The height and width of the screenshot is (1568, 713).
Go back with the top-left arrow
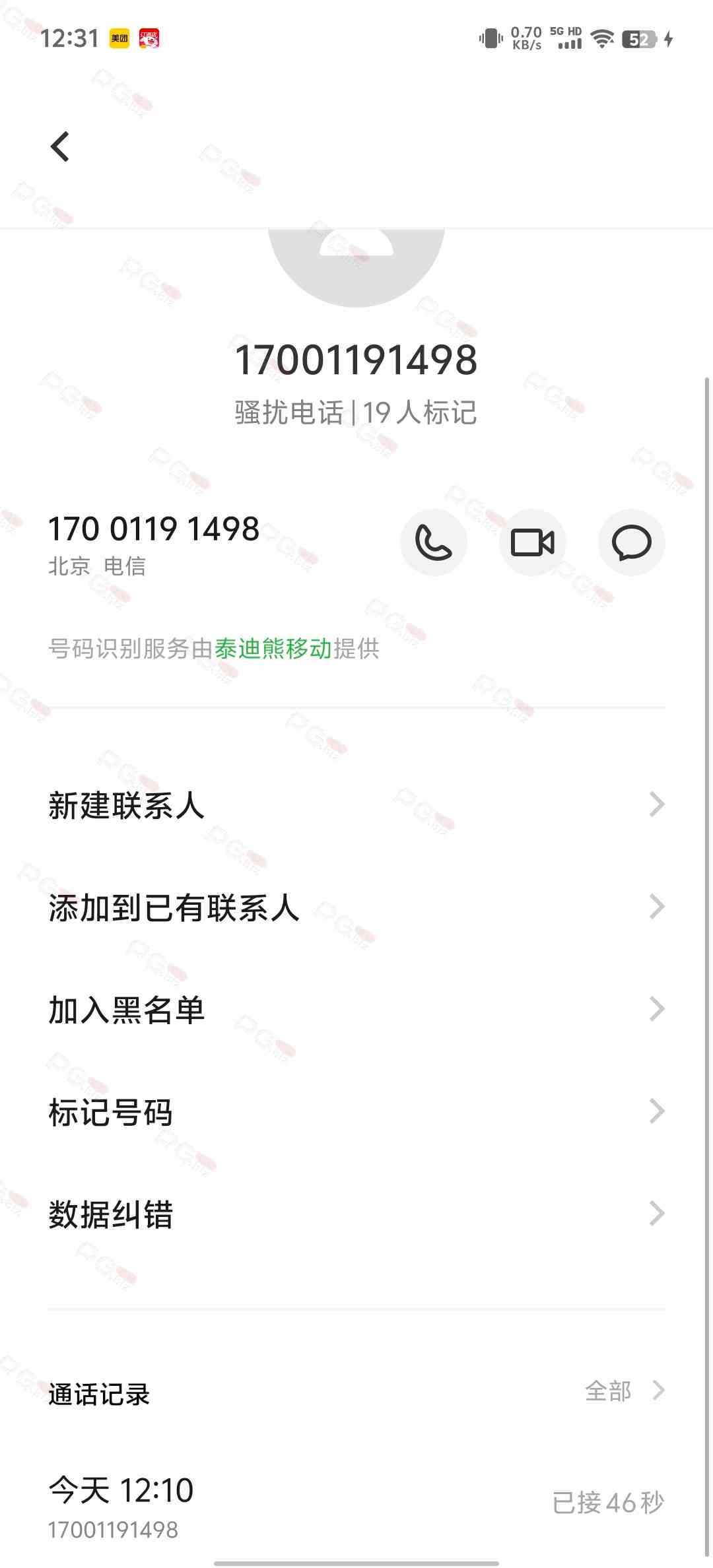click(60, 147)
